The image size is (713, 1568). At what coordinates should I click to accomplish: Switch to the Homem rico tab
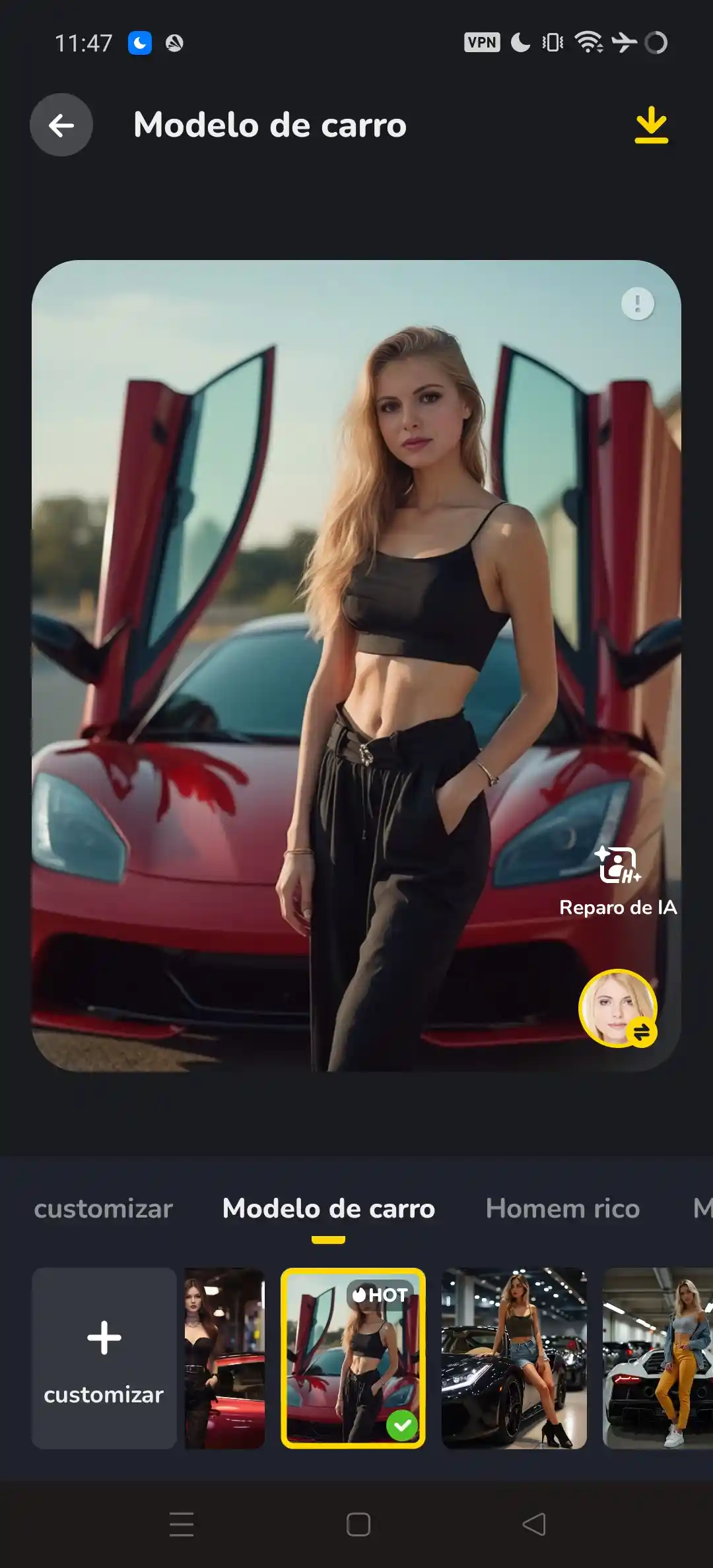click(x=562, y=1208)
